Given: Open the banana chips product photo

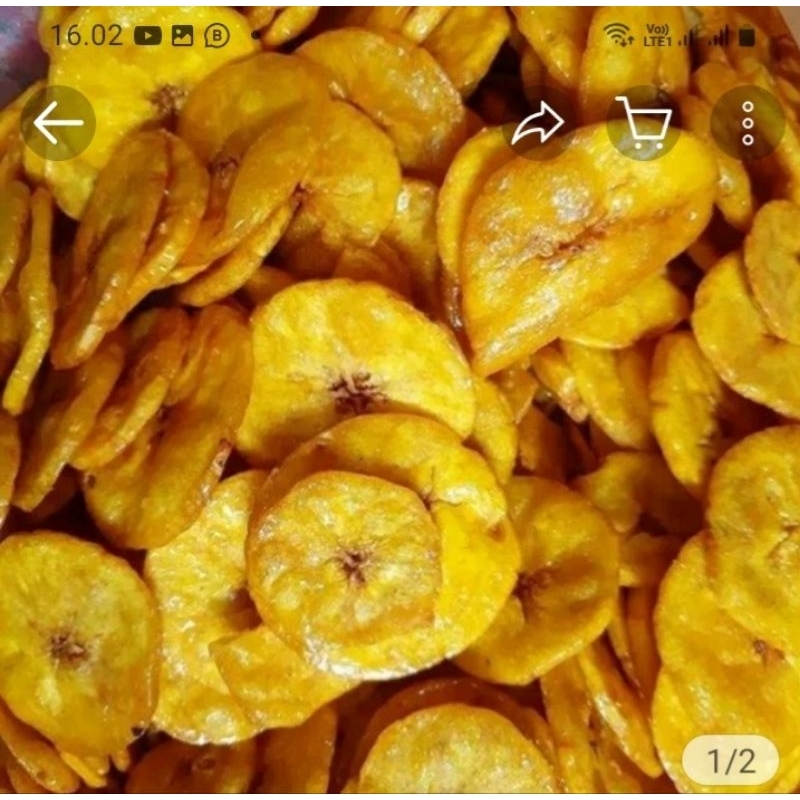Looking at the screenshot, I should (x=400, y=450).
